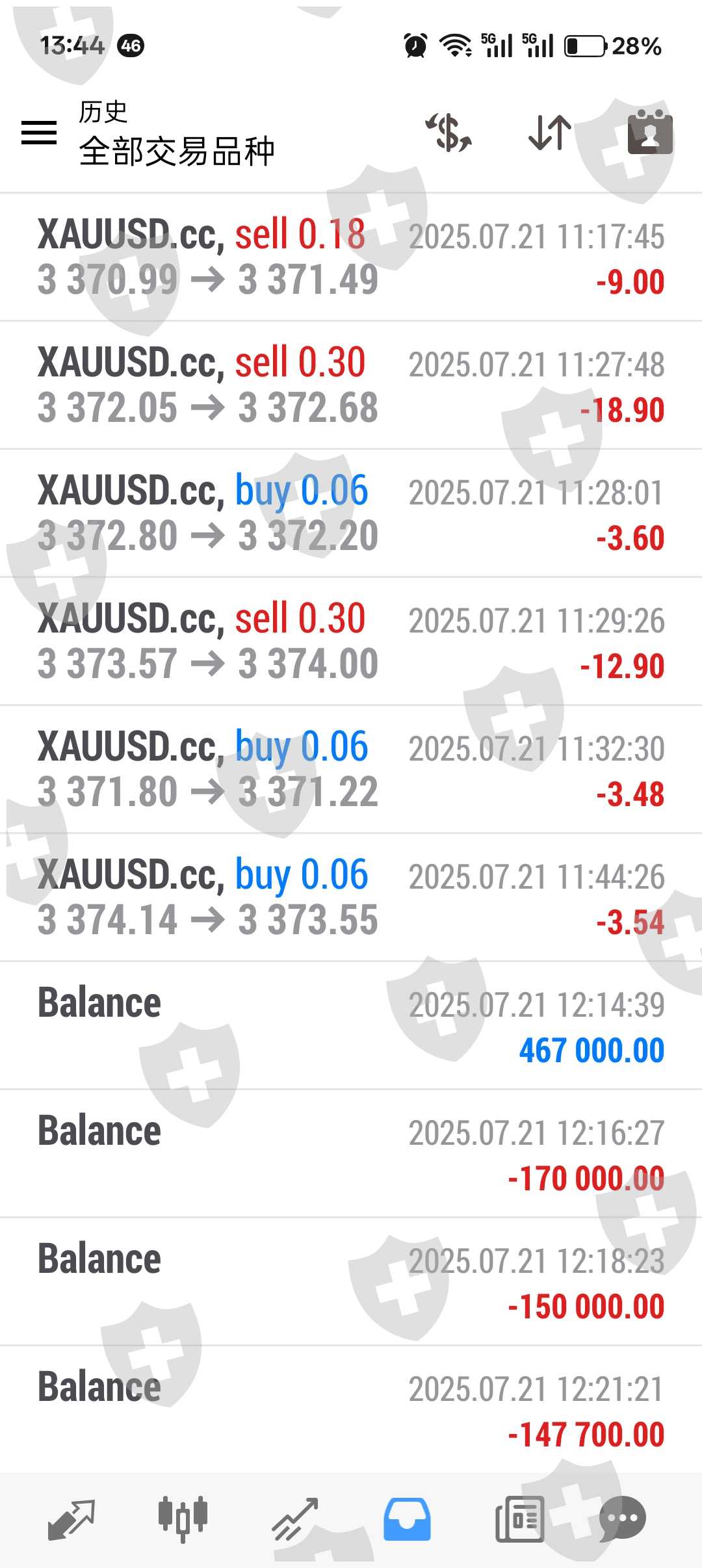This screenshot has width=702, height=1568.
Task: Expand the buy 0.06 trade at 11:28:01
Action: [x=351, y=514]
